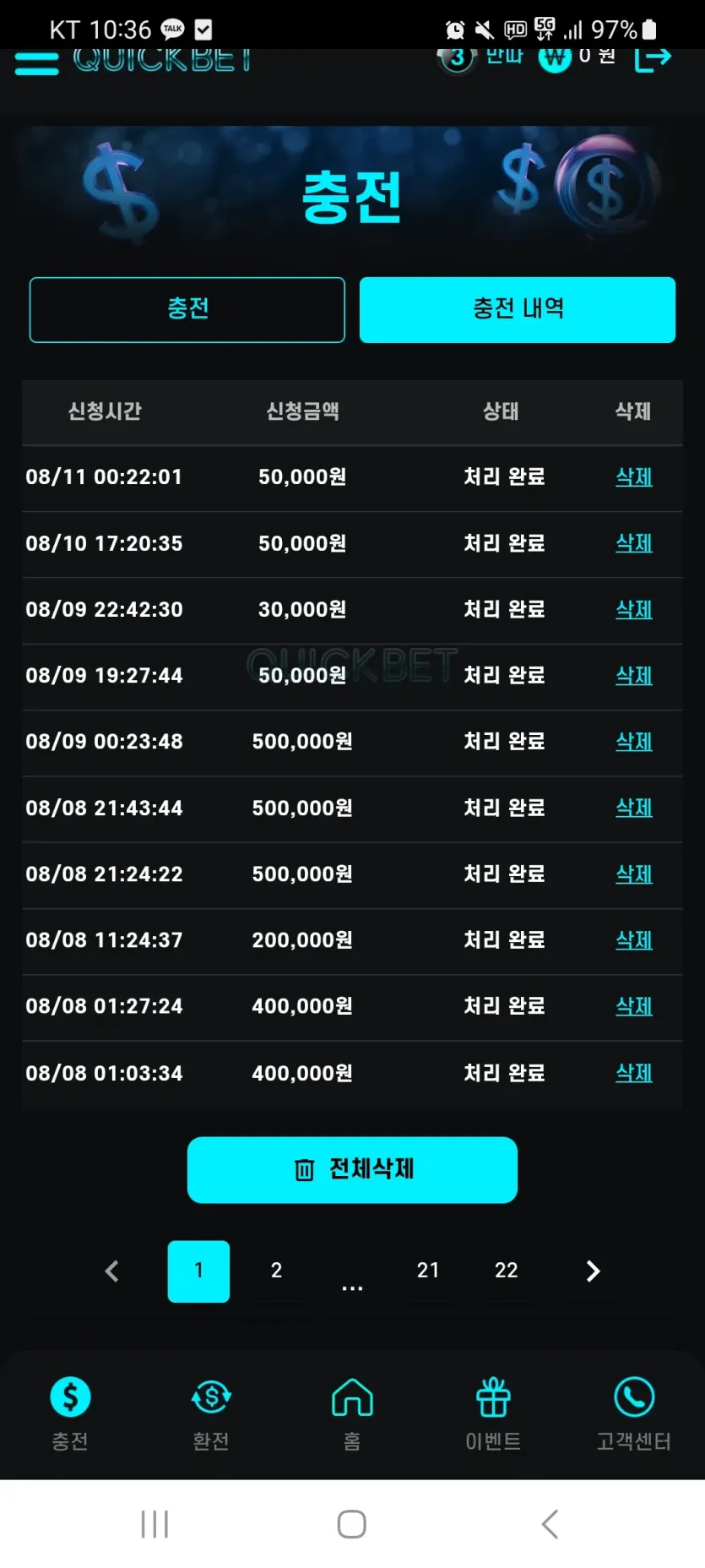Viewport: 705px width, 1568px height.
Task: Go to page 2
Action: pyautogui.click(x=276, y=1271)
